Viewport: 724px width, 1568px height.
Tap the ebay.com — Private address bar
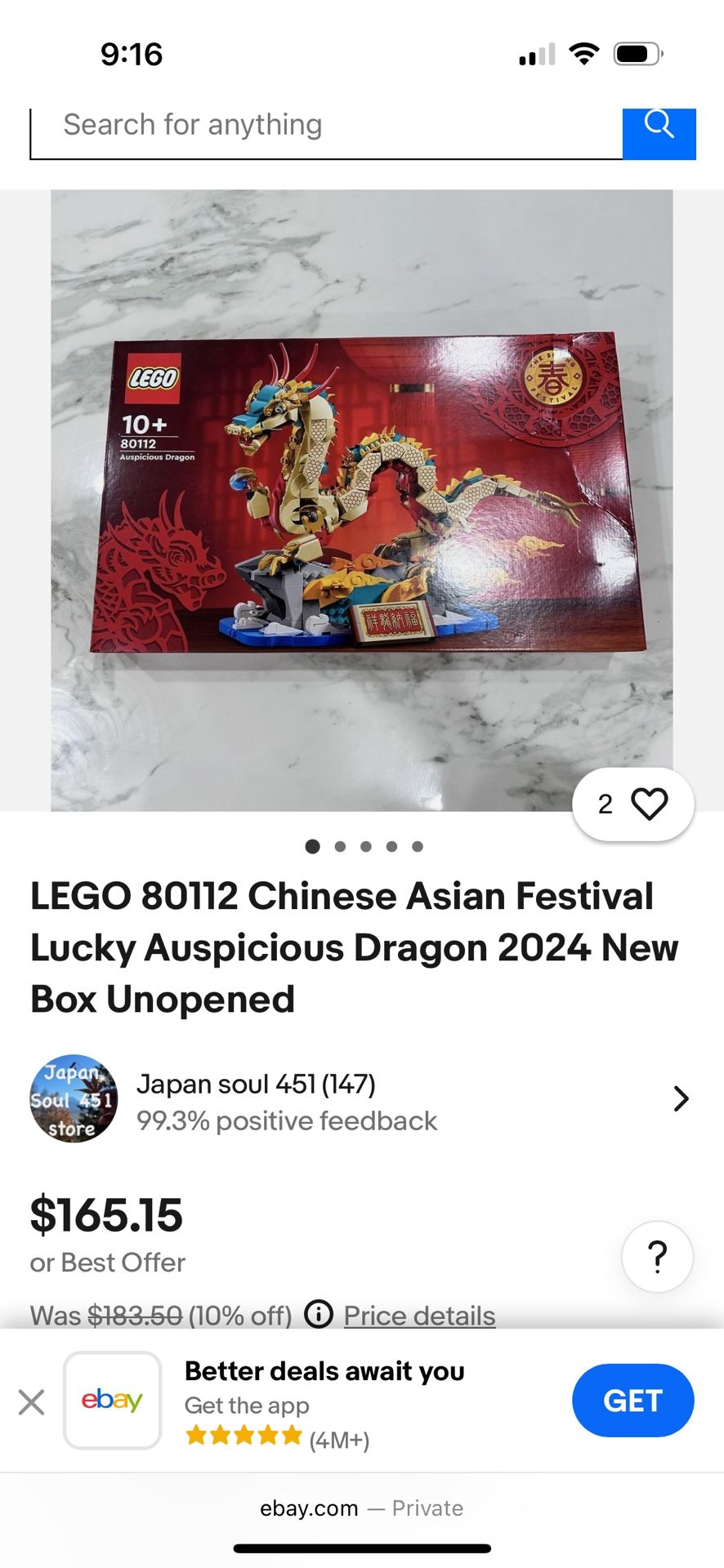(x=362, y=1508)
